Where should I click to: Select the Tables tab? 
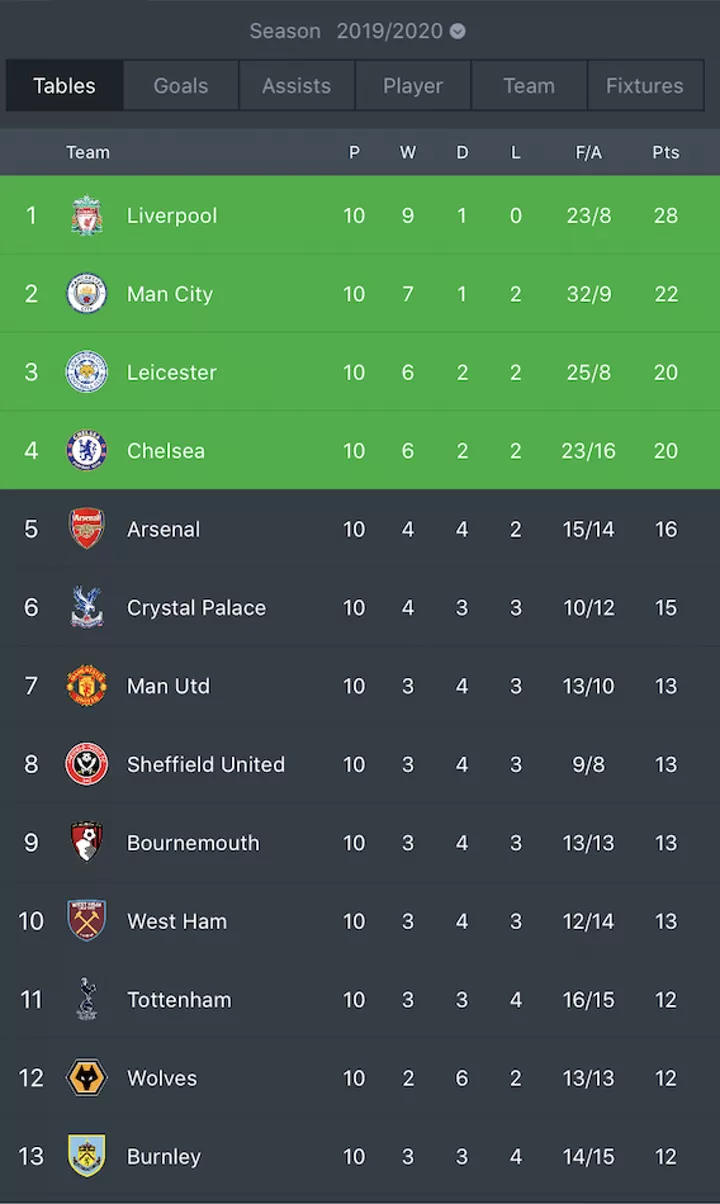[65, 85]
